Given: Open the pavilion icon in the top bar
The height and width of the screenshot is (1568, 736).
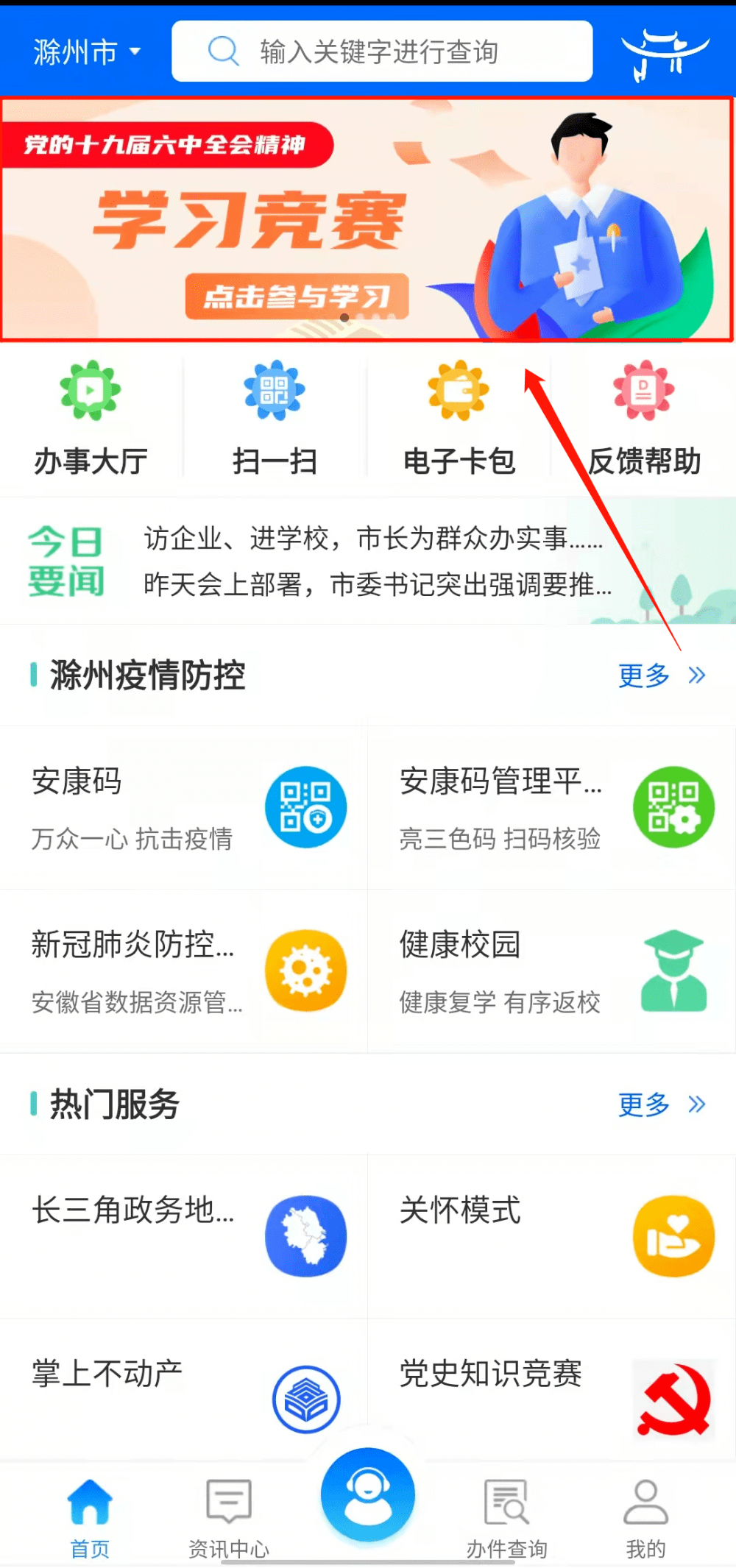Looking at the screenshot, I should click(665, 53).
